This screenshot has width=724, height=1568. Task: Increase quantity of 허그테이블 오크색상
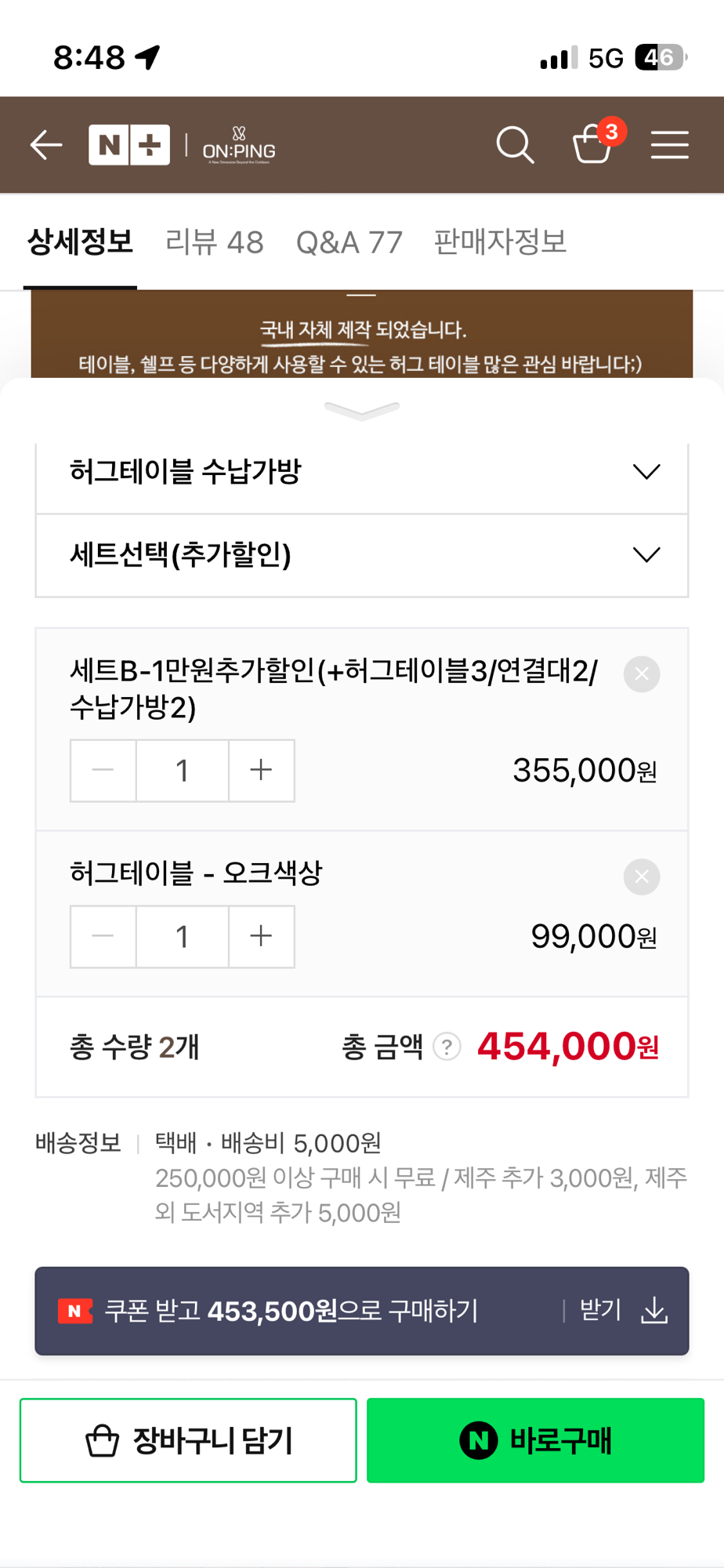tap(261, 936)
